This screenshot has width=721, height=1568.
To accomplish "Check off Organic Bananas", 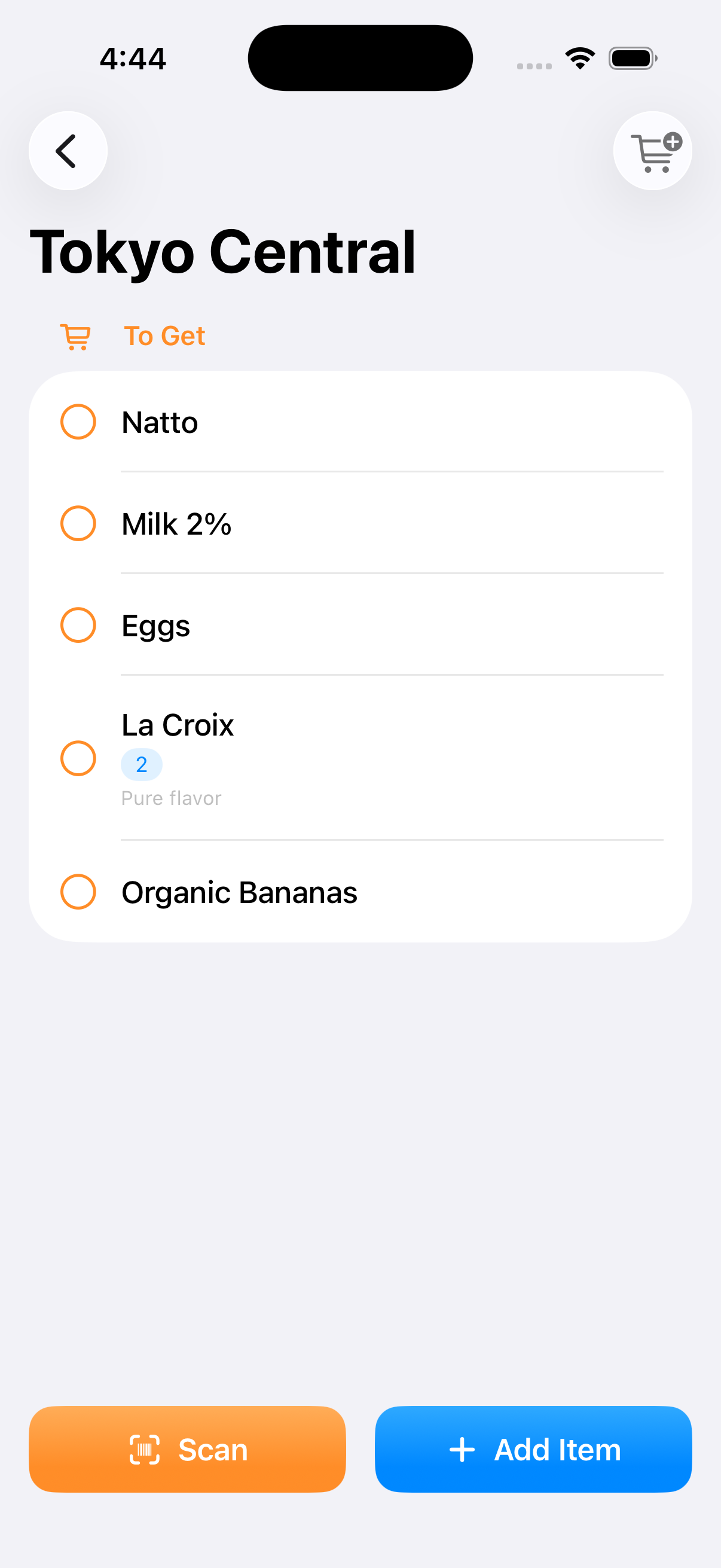I will pyautogui.click(x=78, y=892).
